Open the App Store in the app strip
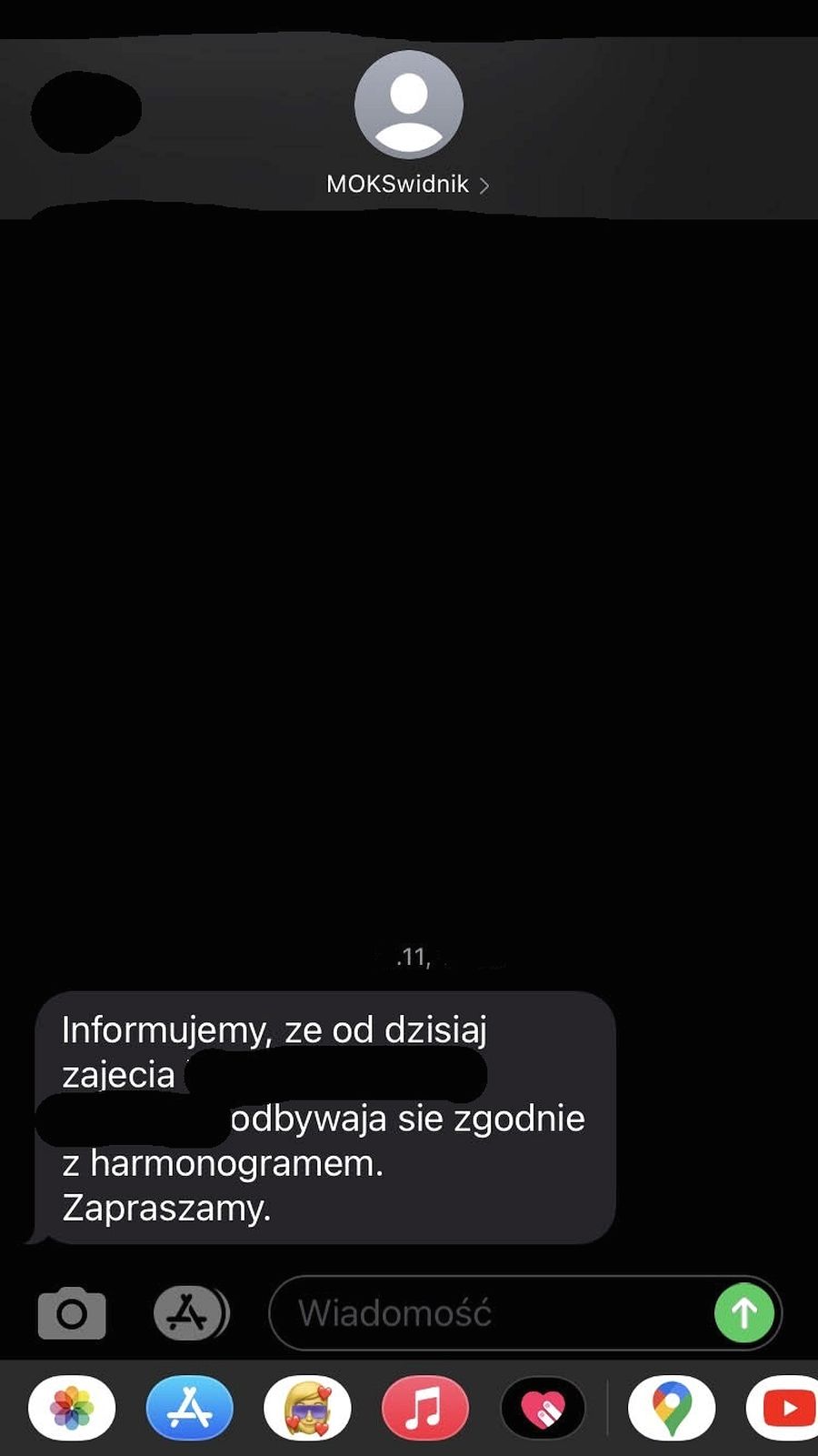Viewport: 818px width, 1456px height. coord(189,1409)
